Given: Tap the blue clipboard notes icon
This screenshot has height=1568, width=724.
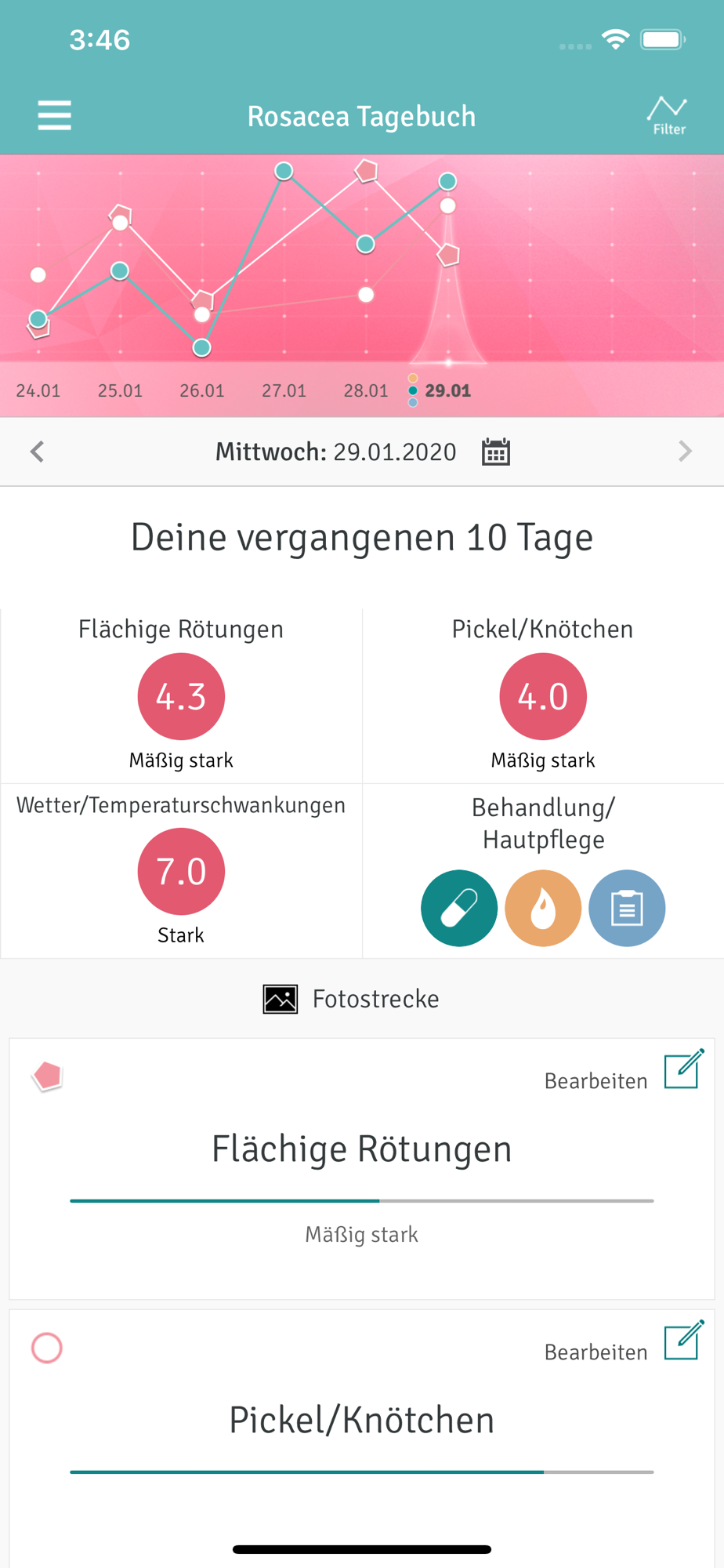Looking at the screenshot, I should coord(627,908).
